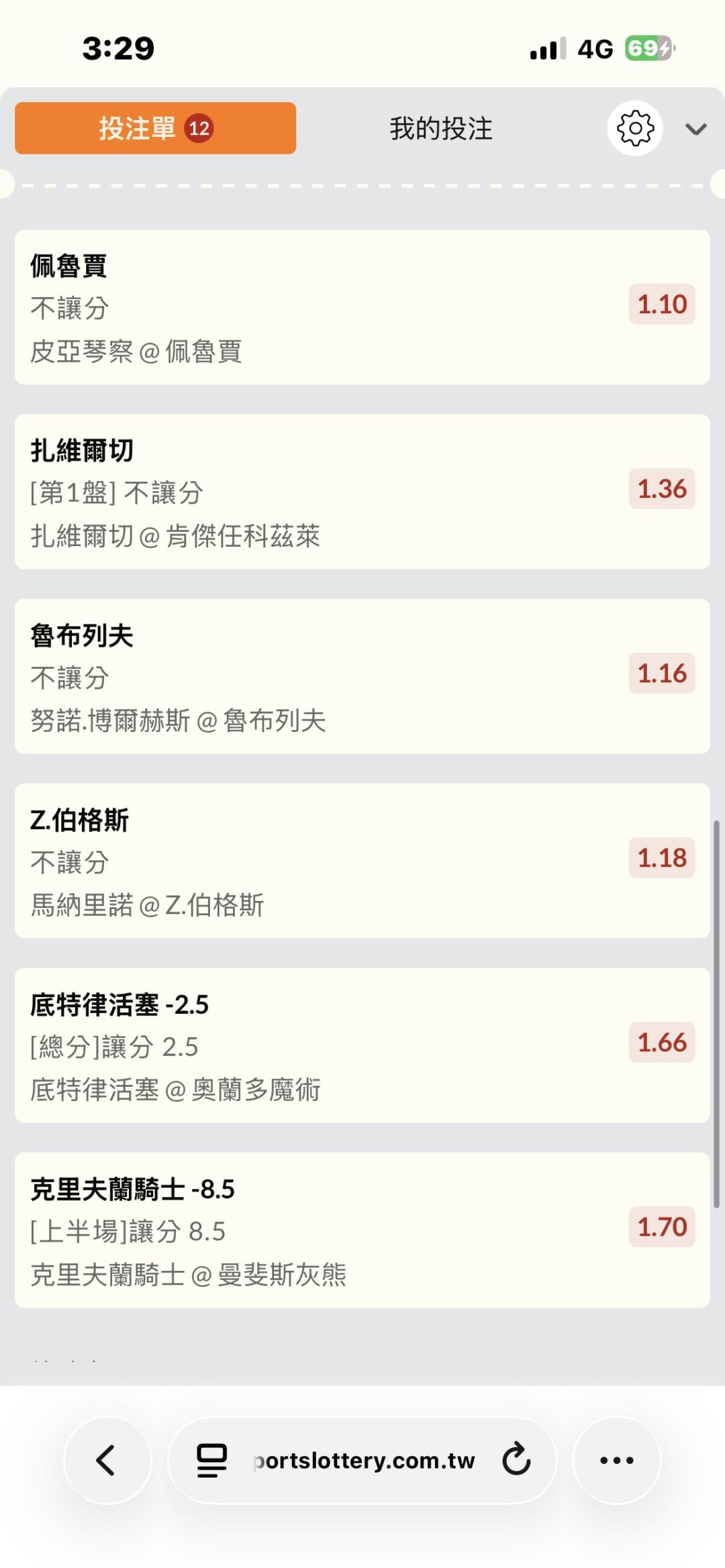Select the 1.16 odds for 魯布列夫

click(x=661, y=674)
